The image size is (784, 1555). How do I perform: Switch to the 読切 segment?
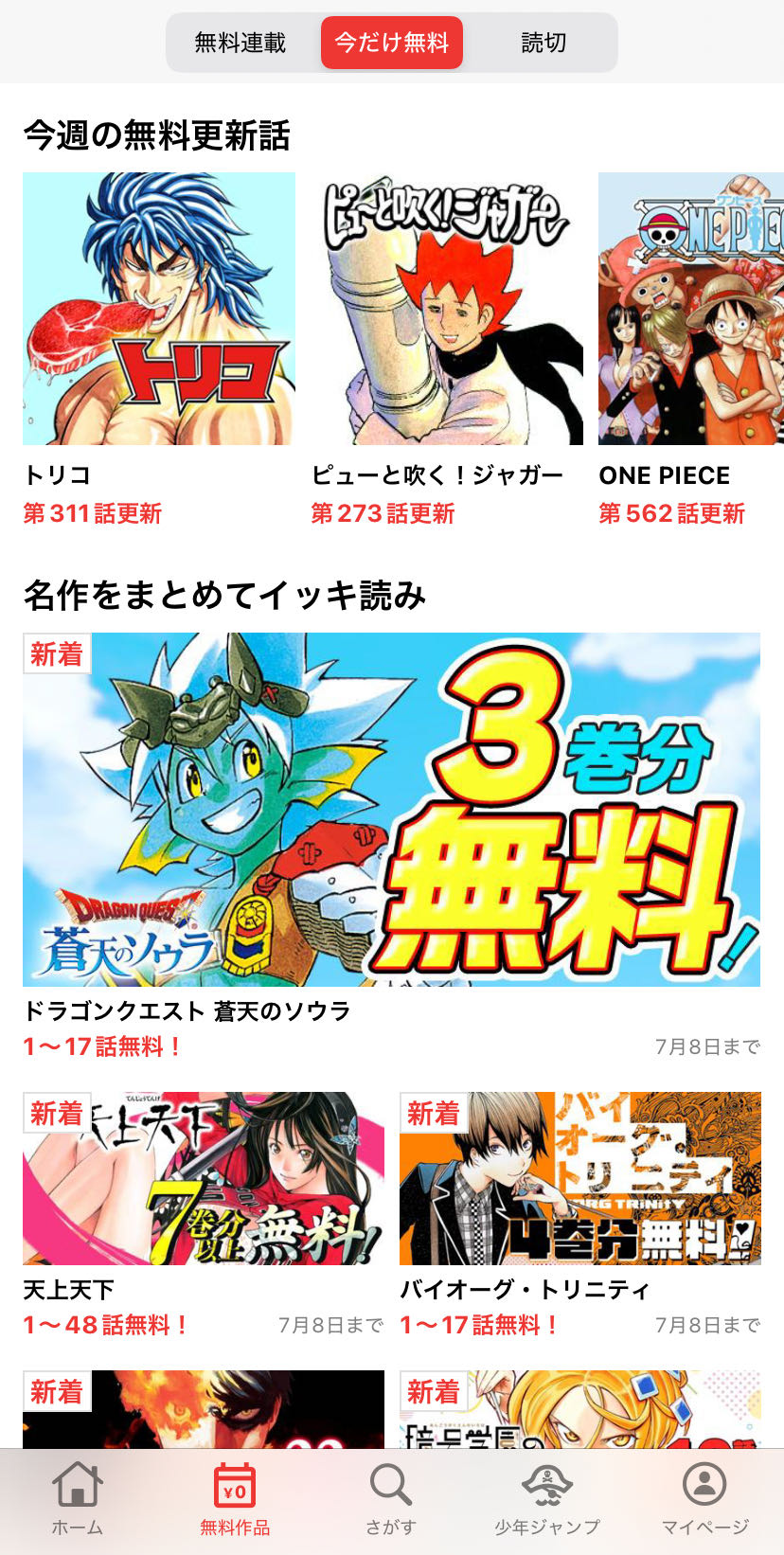pos(543,43)
